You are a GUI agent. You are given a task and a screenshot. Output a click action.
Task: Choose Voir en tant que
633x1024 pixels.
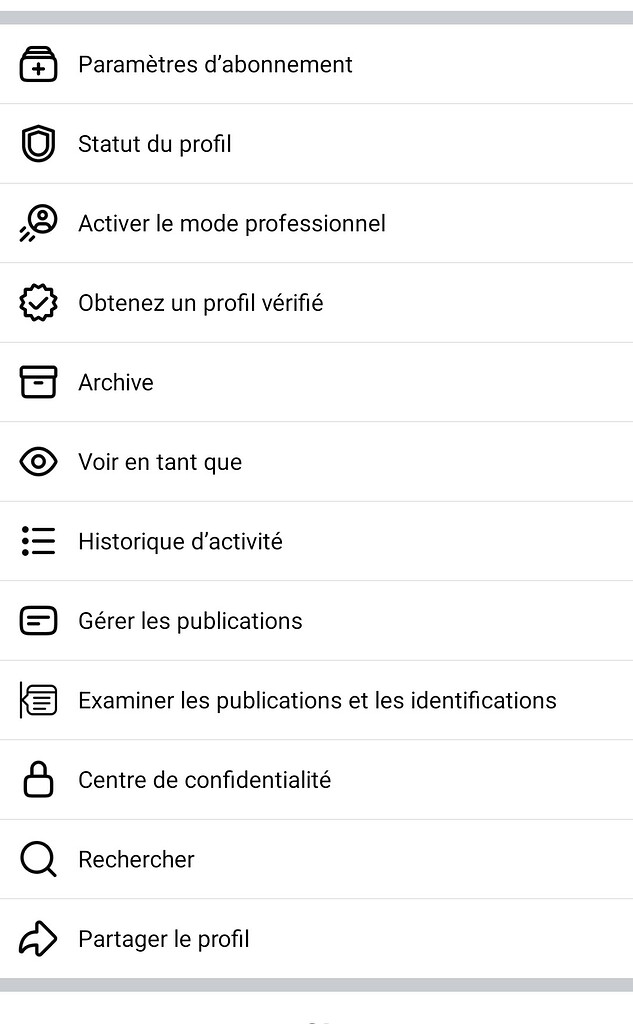pyautogui.click(x=160, y=462)
